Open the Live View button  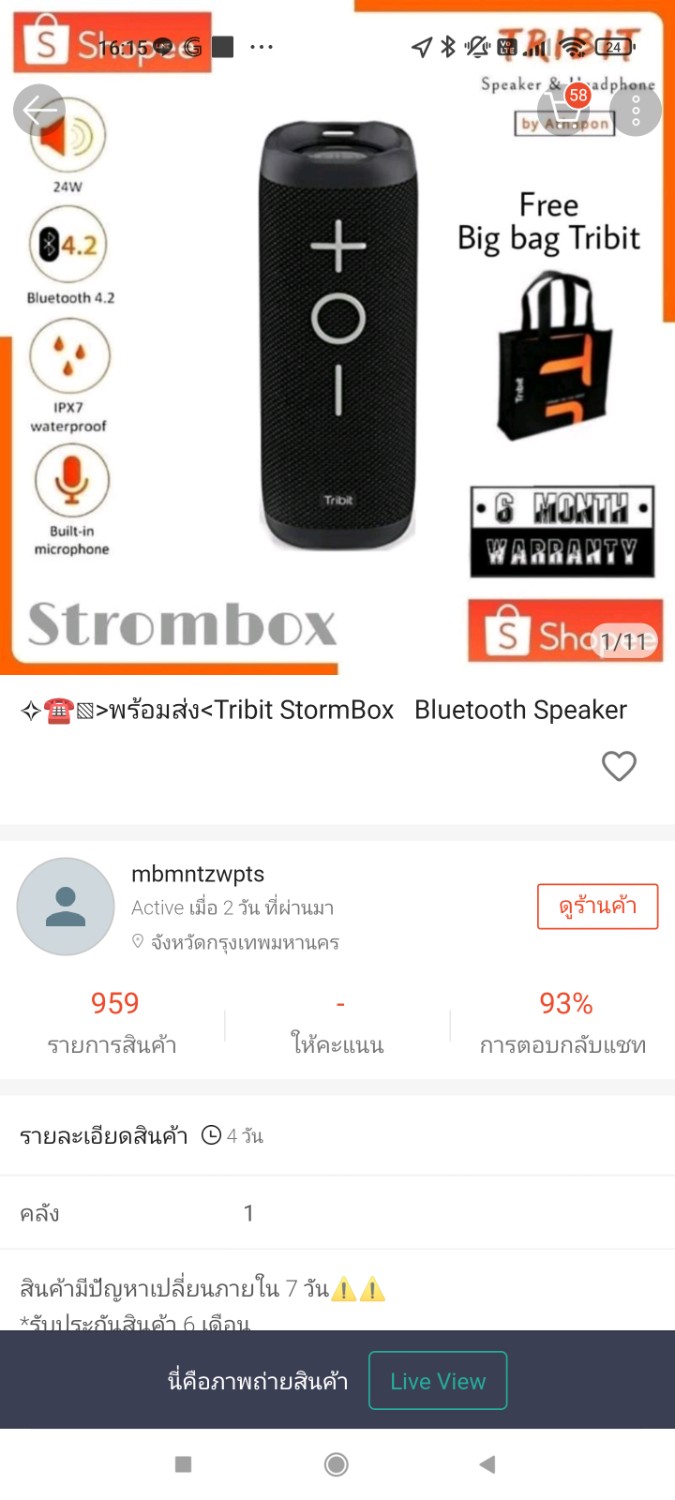point(438,1381)
